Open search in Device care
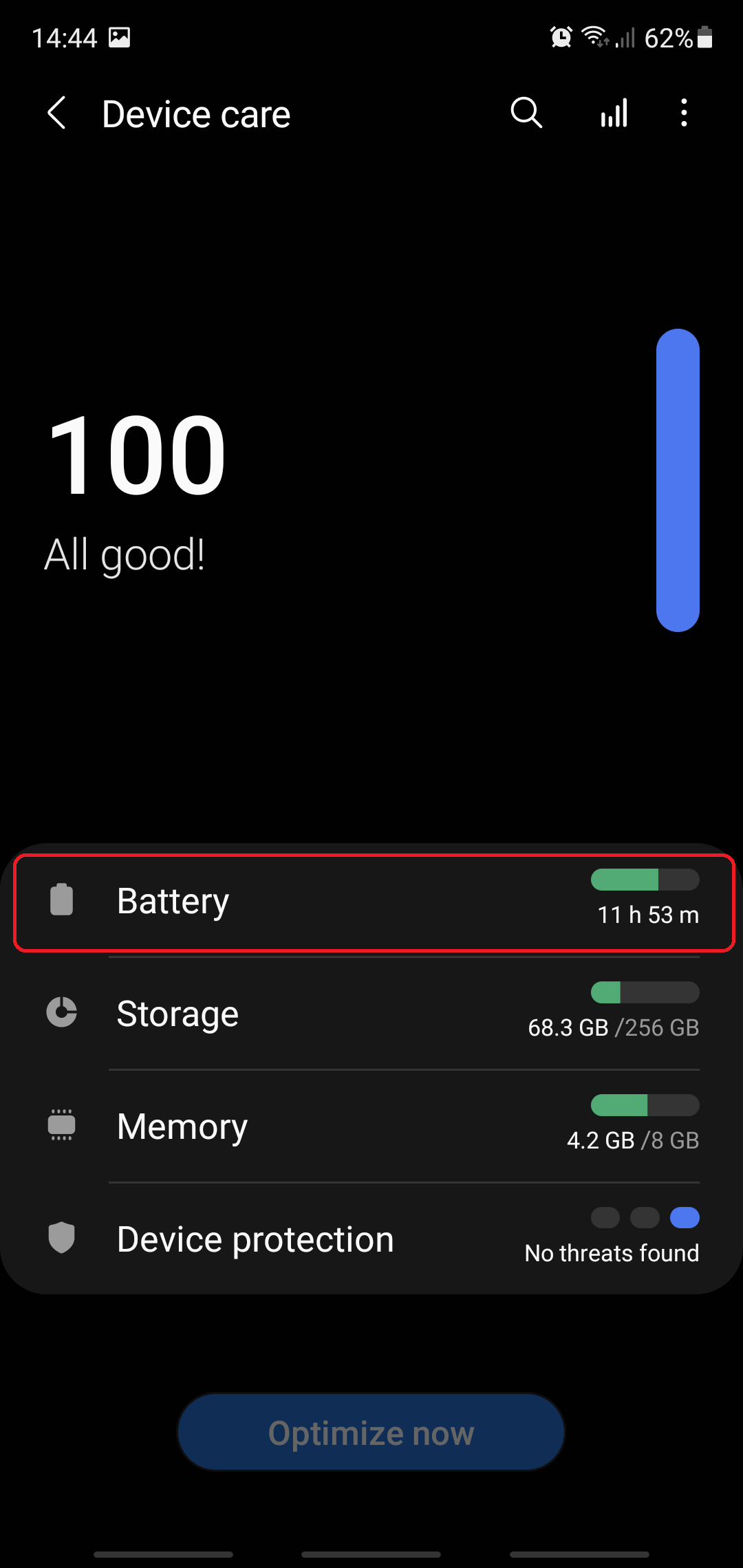 pyautogui.click(x=526, y=113)
